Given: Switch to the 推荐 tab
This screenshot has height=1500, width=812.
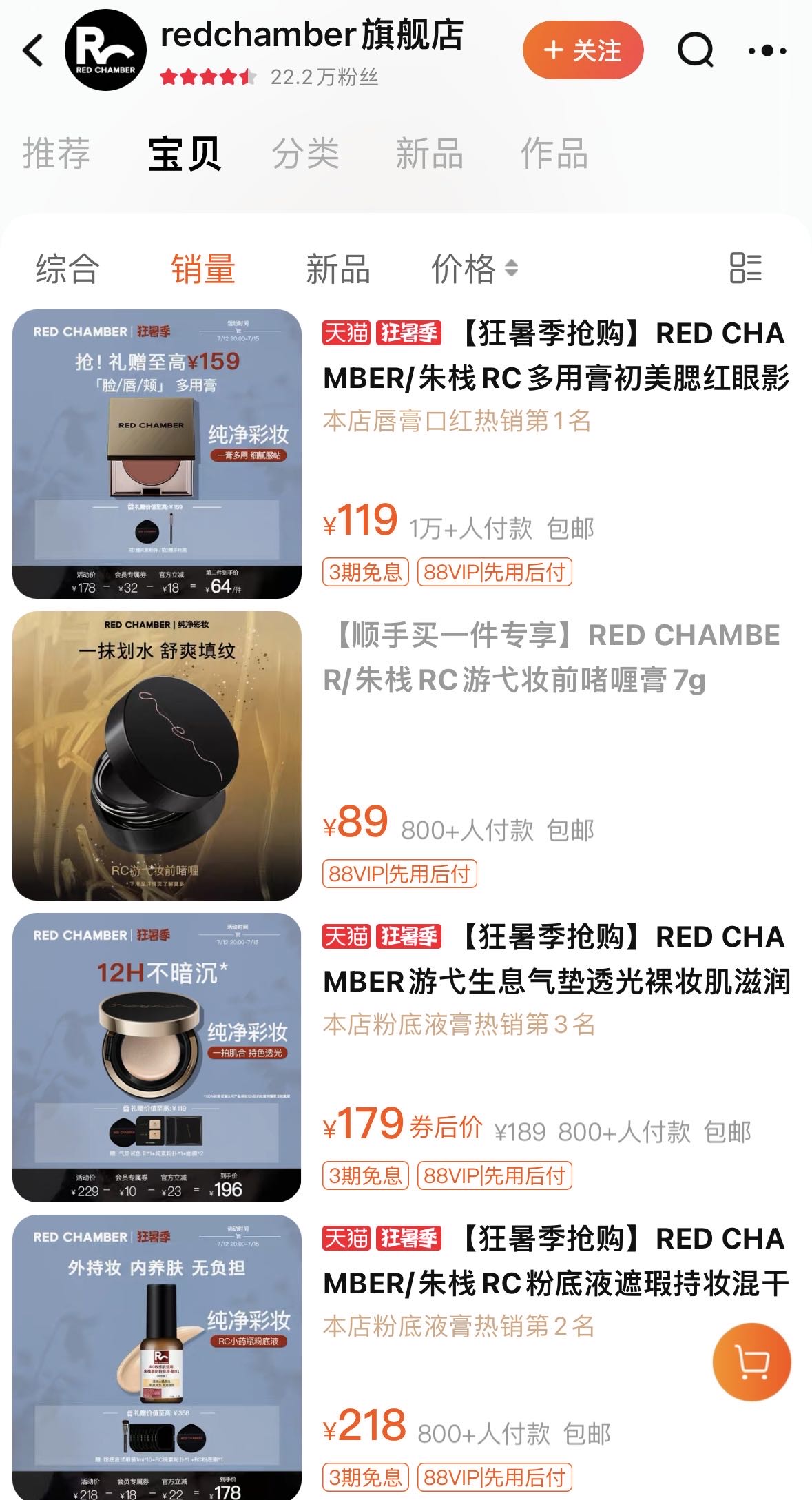Looking at the screenshot, I should click(x=56, y=153).
